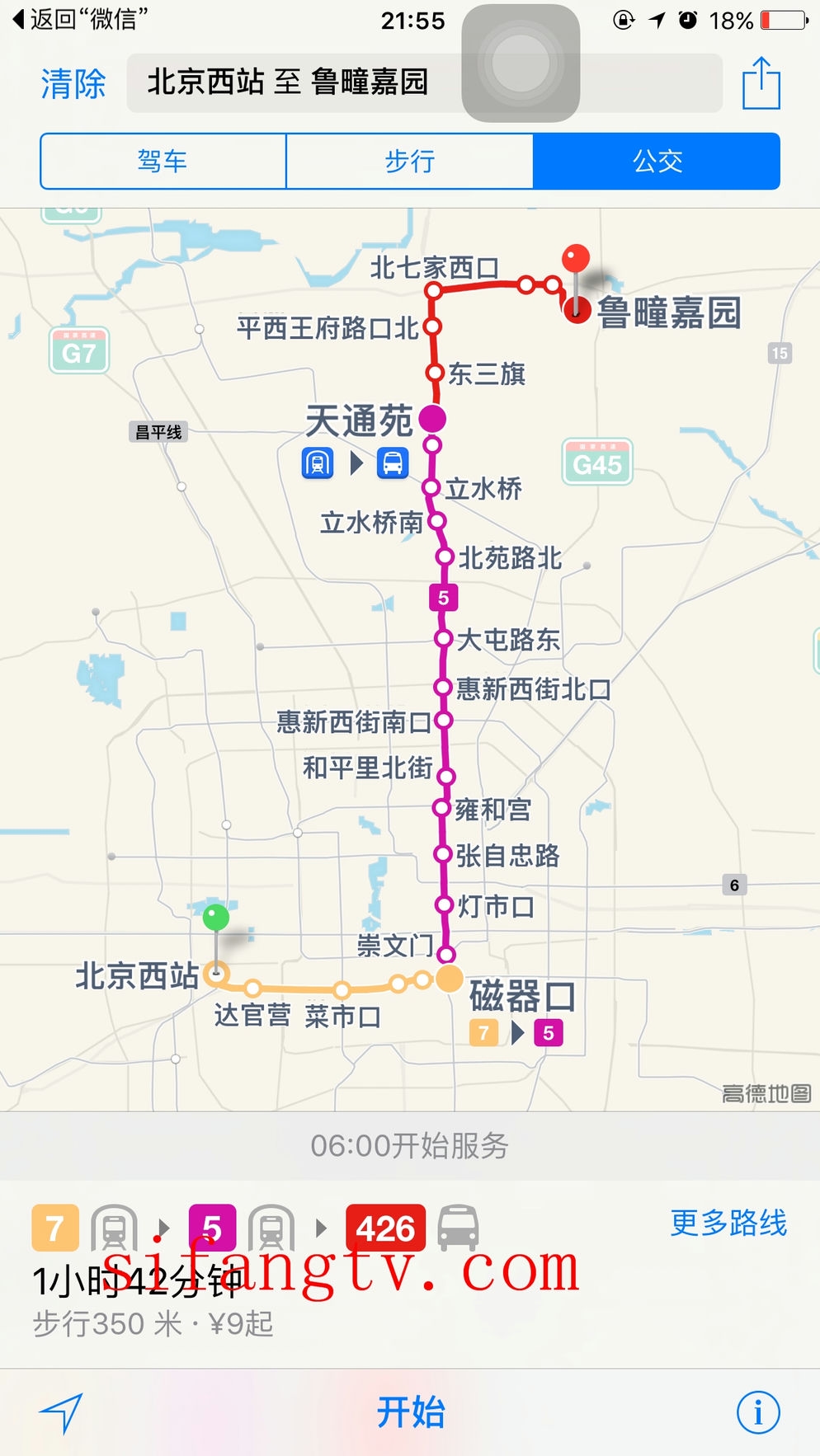Share this route
The image size is (820, 1456).
(761, 83)
